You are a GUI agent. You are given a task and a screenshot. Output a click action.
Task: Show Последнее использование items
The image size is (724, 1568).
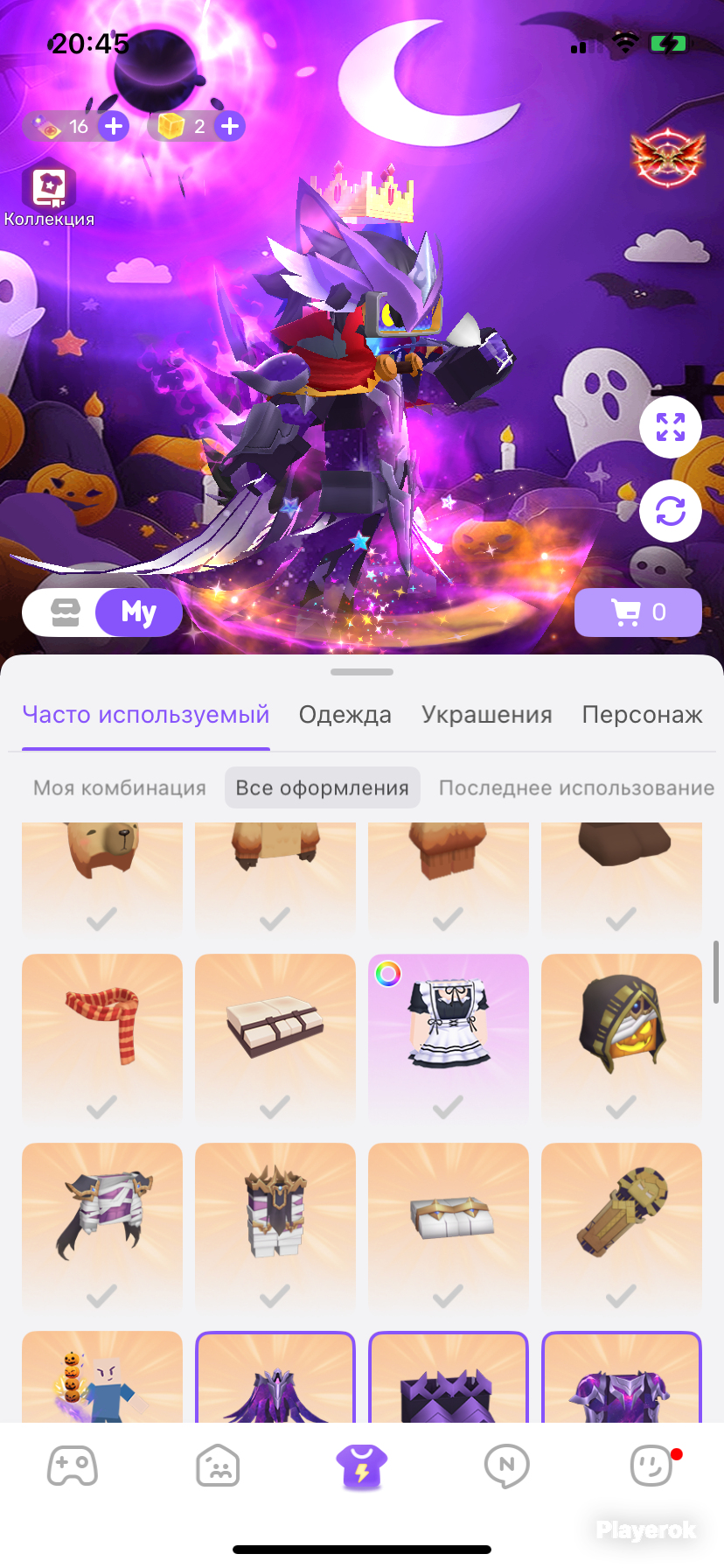[x=576, y=788]
